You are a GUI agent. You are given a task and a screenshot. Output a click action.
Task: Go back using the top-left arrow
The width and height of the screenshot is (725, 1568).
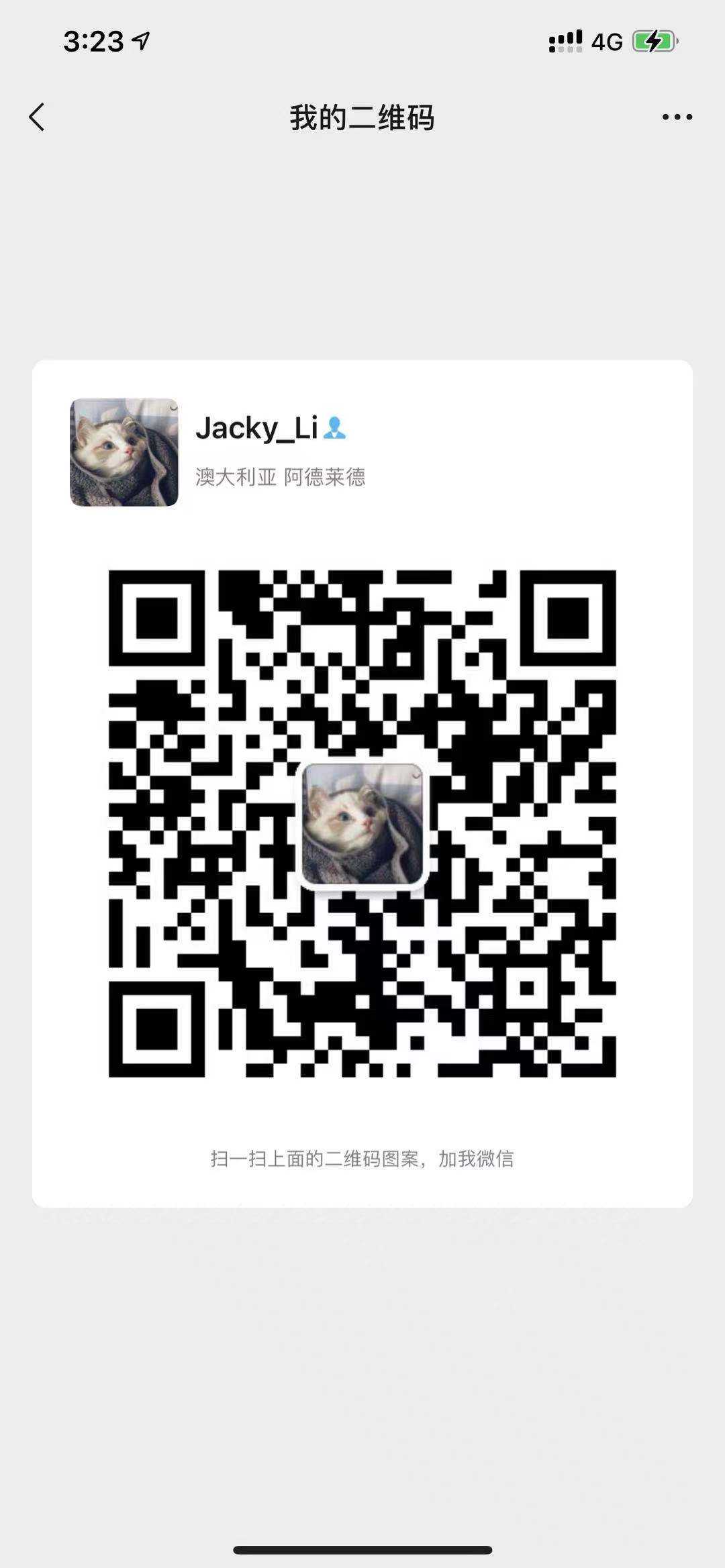tap(37, 117)
